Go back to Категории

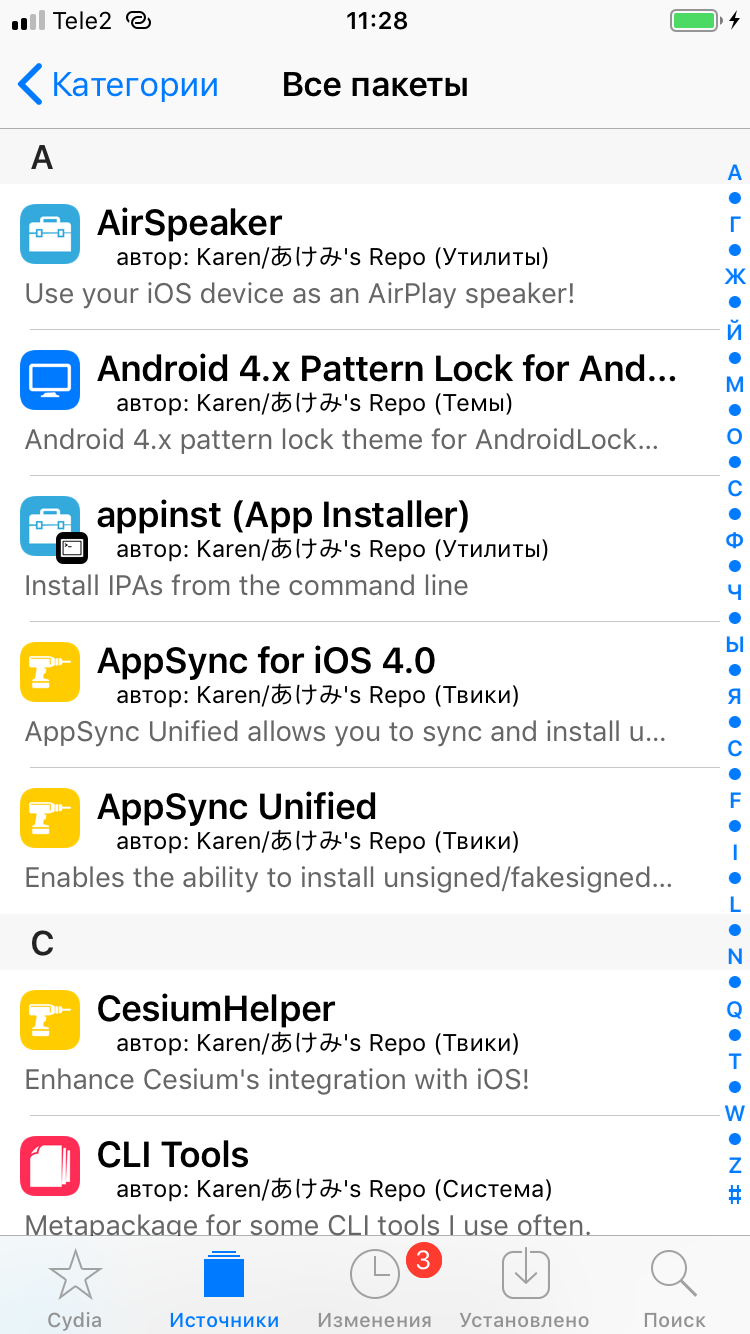click(118, 85)
